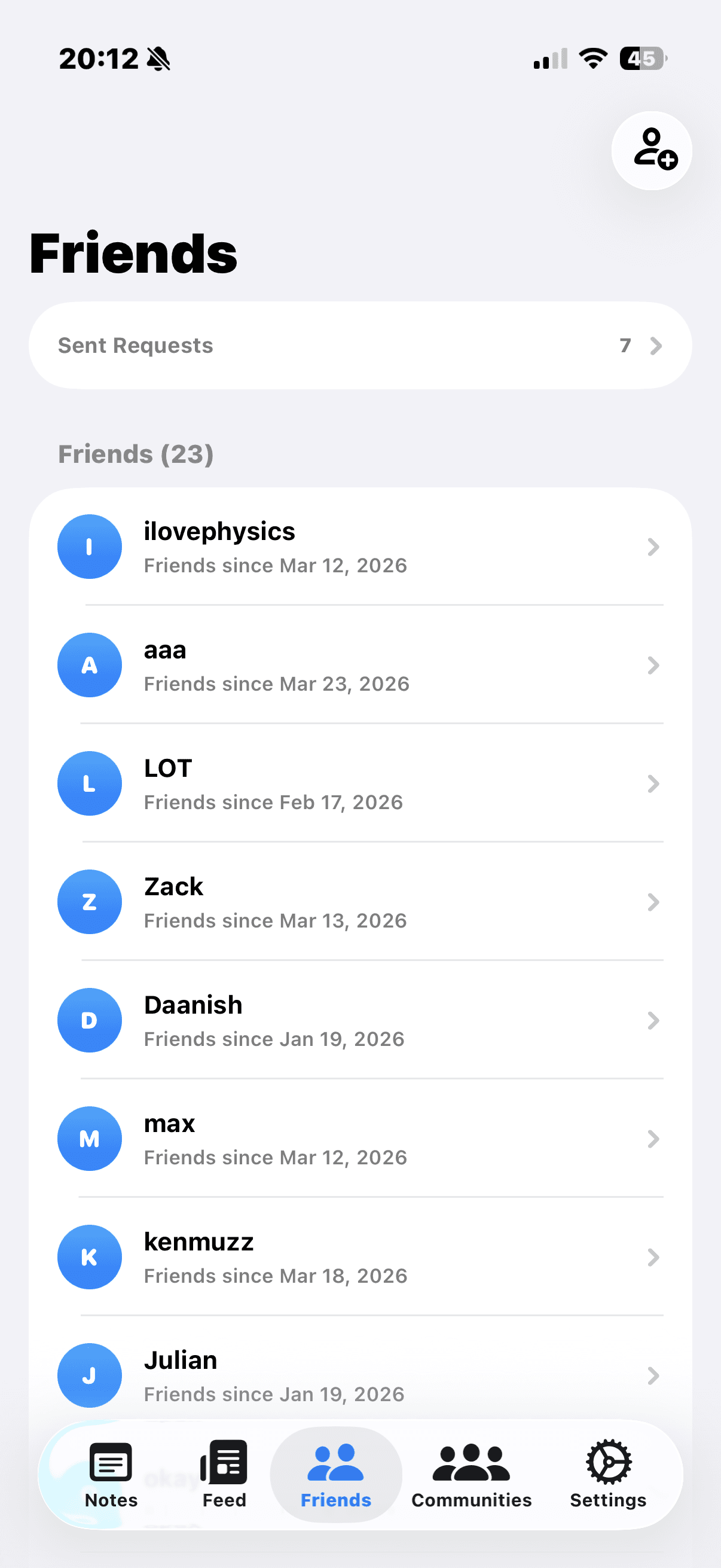Tap Zack's avatar circle

click(89, 902)
